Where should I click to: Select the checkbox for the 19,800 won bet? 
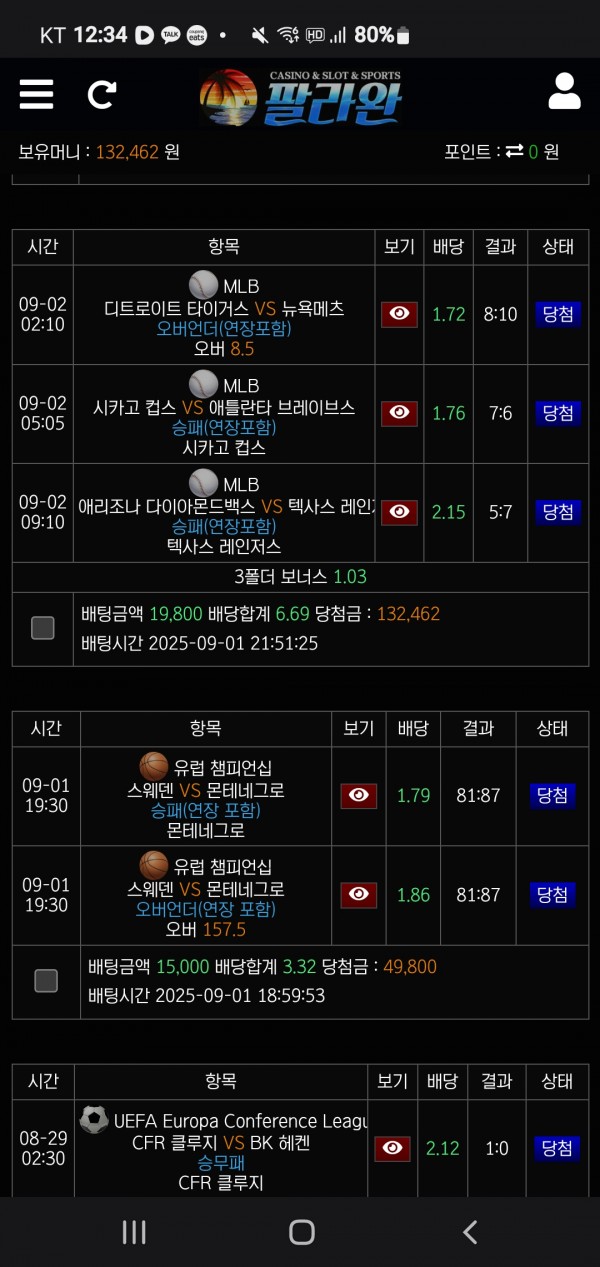(42, 628)
